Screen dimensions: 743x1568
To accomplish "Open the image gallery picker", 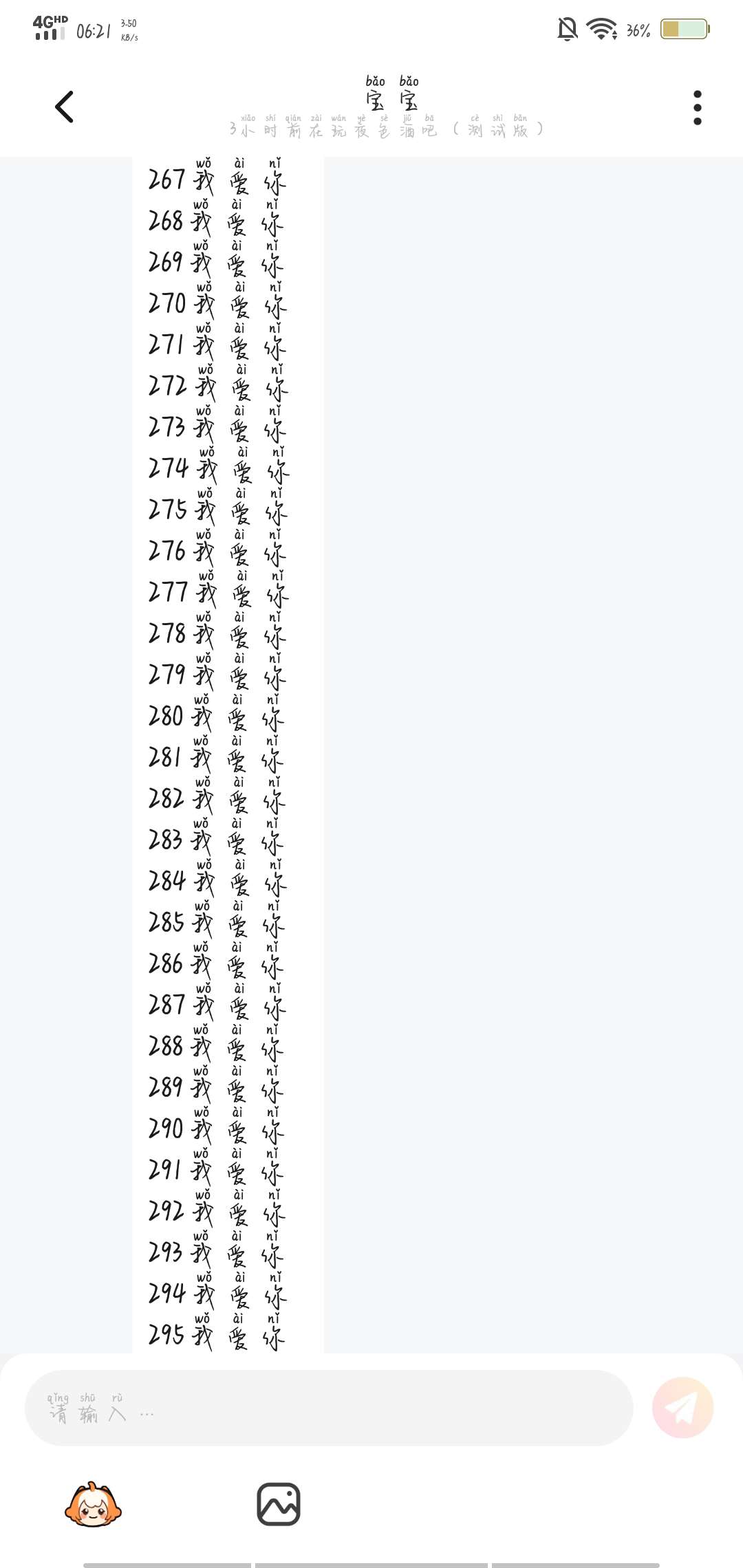I will (x=279, y=1505).
